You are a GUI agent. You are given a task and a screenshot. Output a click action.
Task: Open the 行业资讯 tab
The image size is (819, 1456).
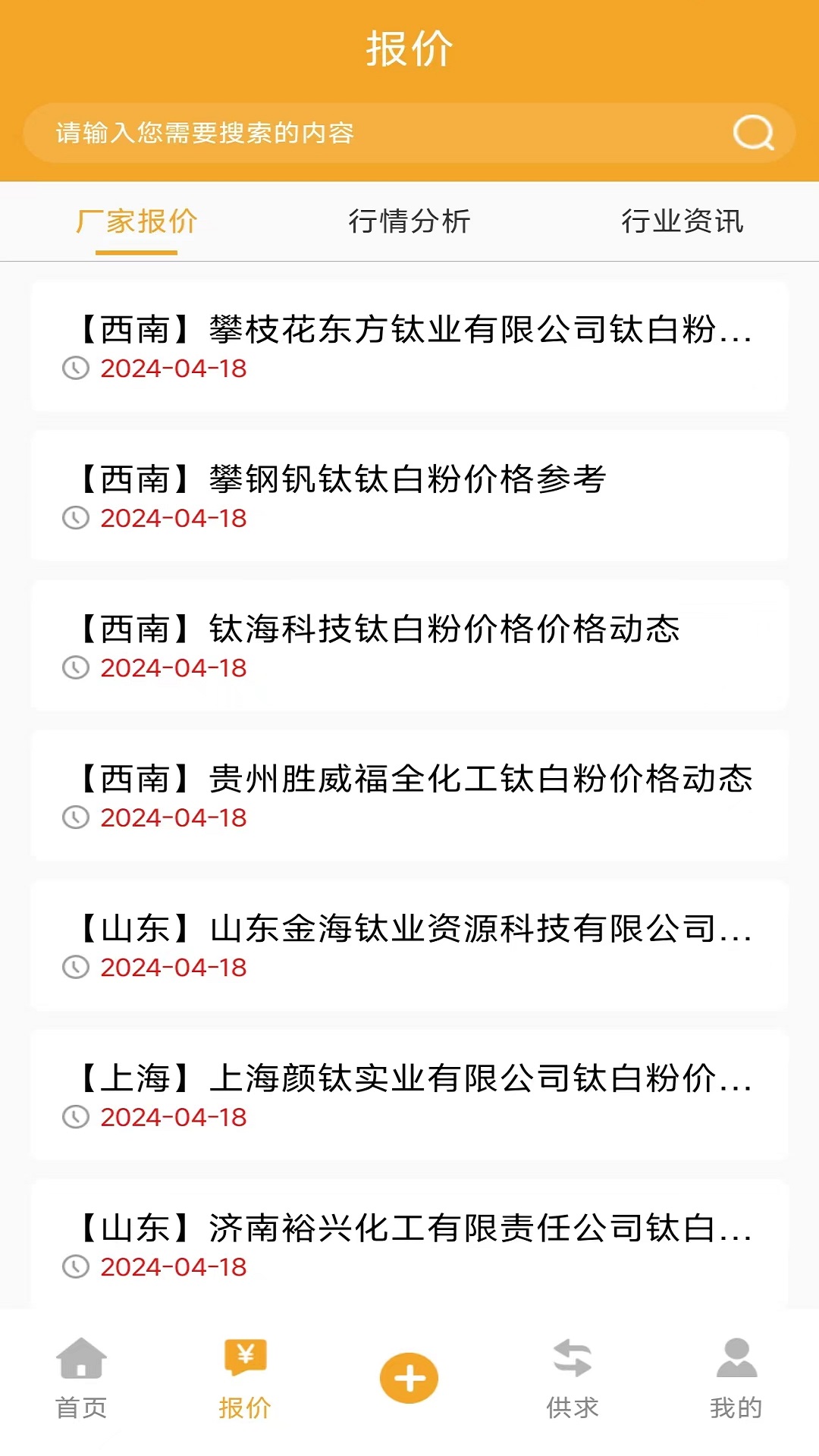(x=682, y=221)
